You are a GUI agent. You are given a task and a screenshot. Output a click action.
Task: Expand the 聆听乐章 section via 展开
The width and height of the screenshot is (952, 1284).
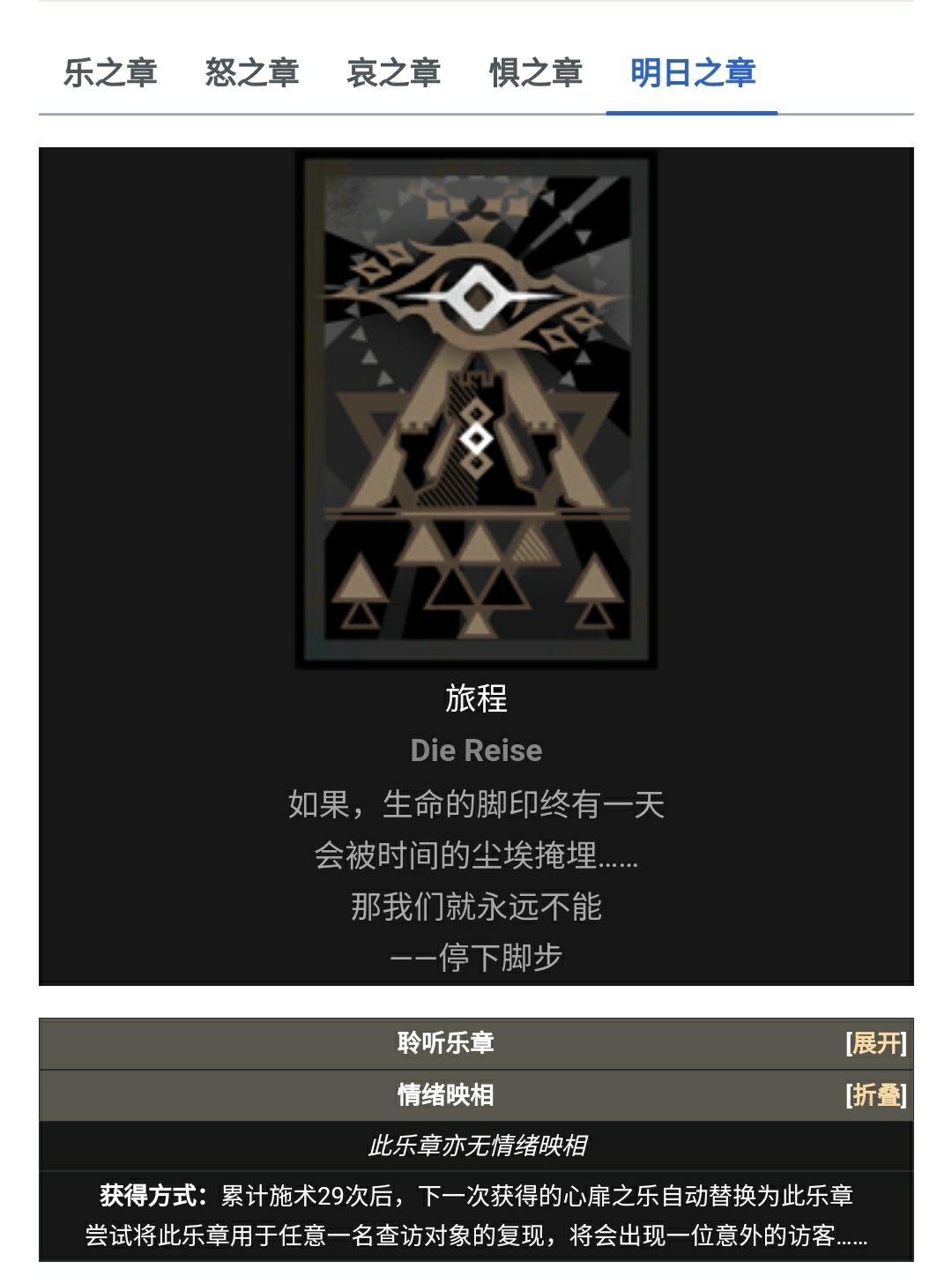pos(876,1043)
